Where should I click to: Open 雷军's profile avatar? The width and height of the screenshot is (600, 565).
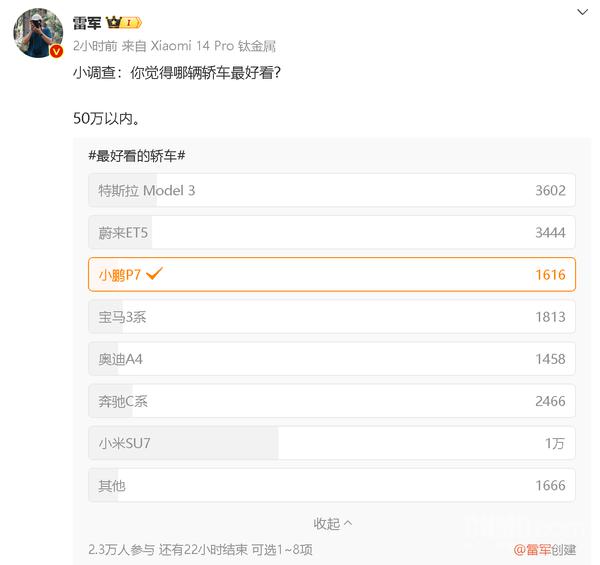pyautogui.click(x=38, y=32)
